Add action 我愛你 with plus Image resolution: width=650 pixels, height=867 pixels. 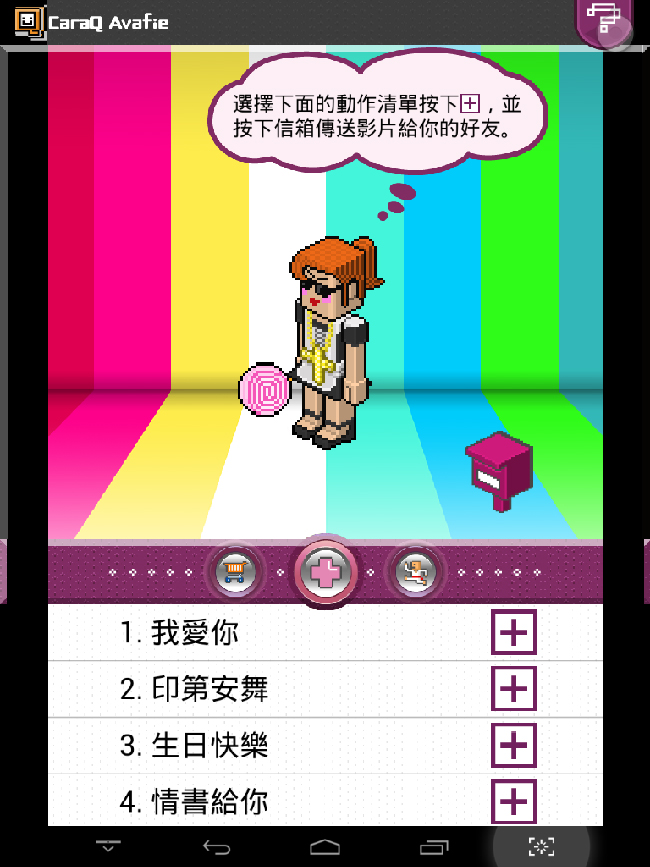coord(513,632)
